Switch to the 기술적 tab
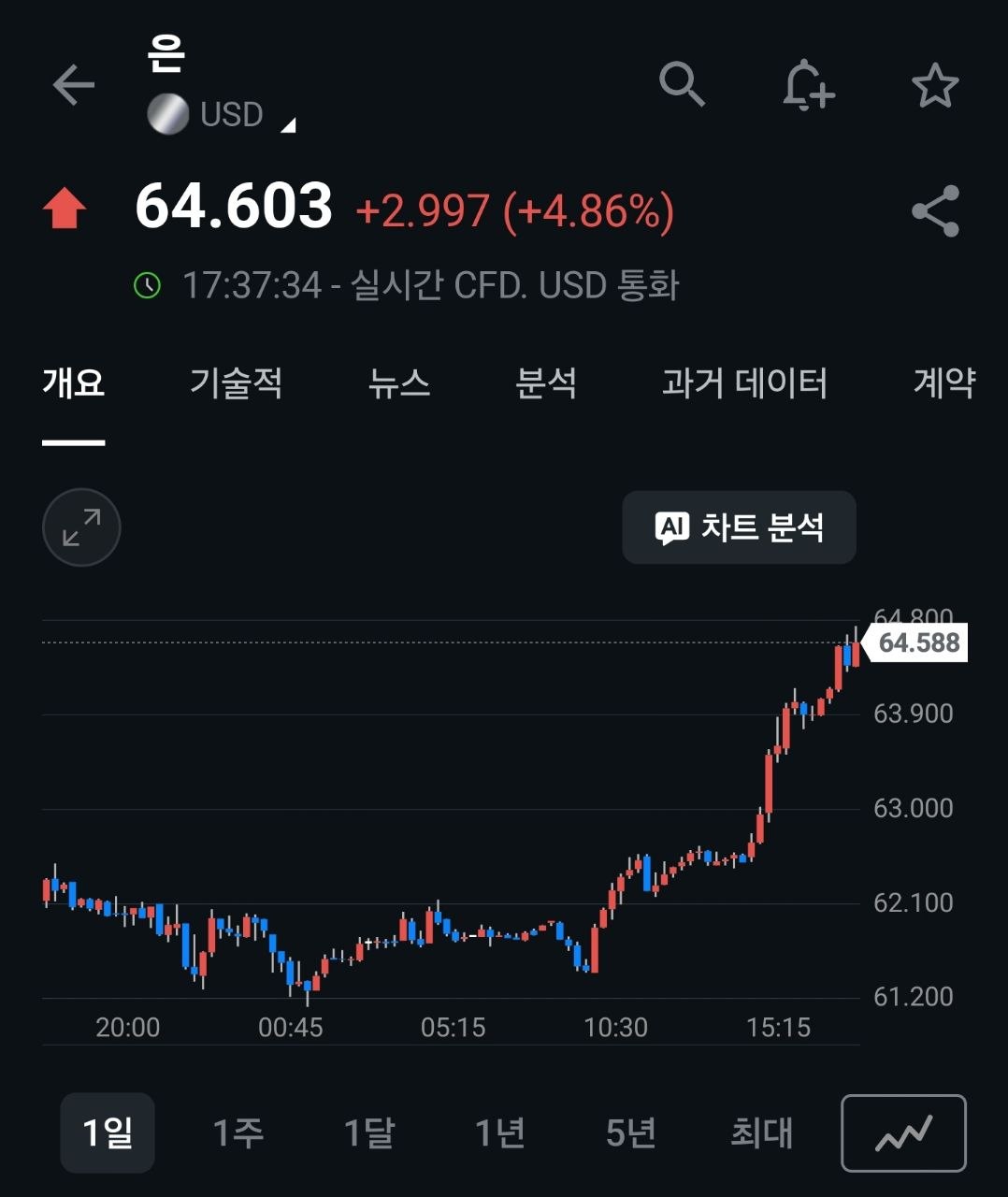The image size is (1008, 1197). click(x=236, y=382)
